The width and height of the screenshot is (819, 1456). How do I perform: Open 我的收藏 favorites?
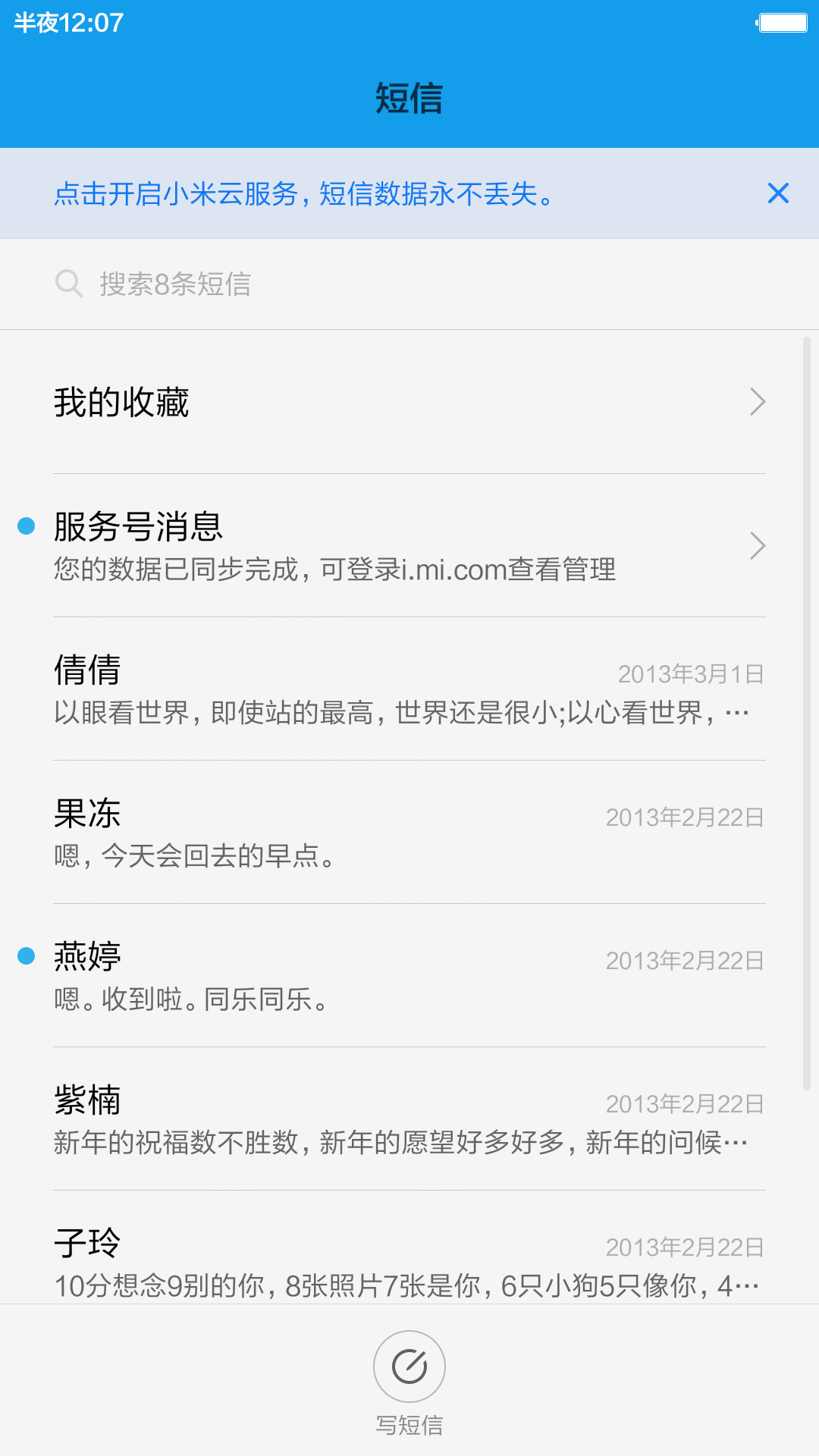point(409,402)
